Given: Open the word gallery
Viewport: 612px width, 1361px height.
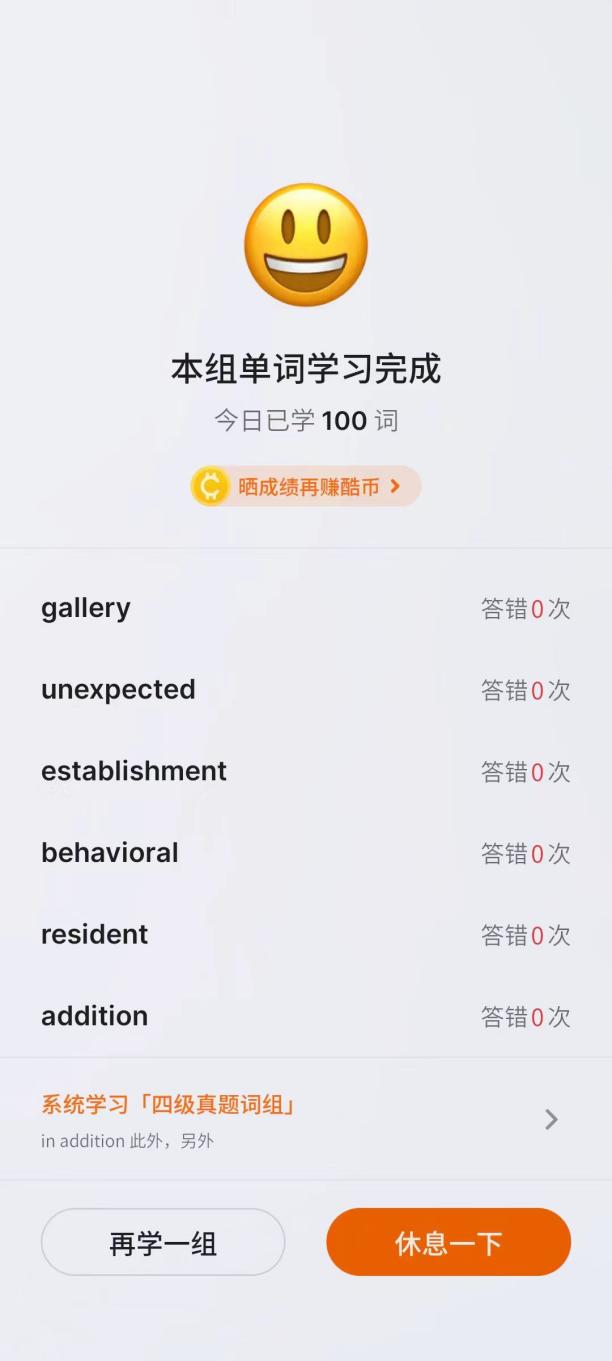Looking at the screenshot, I should [306, 608].
